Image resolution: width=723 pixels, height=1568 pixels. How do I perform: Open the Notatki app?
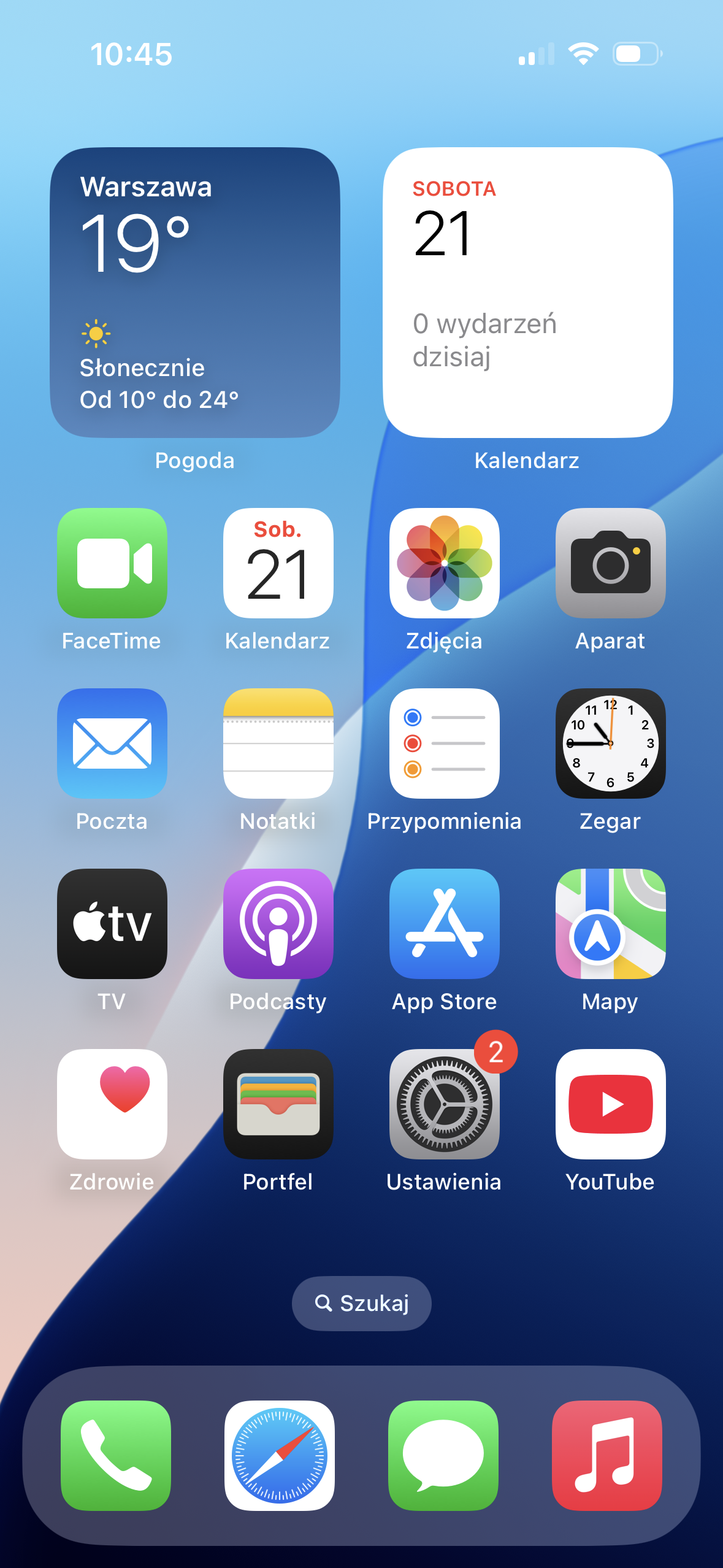278,743
